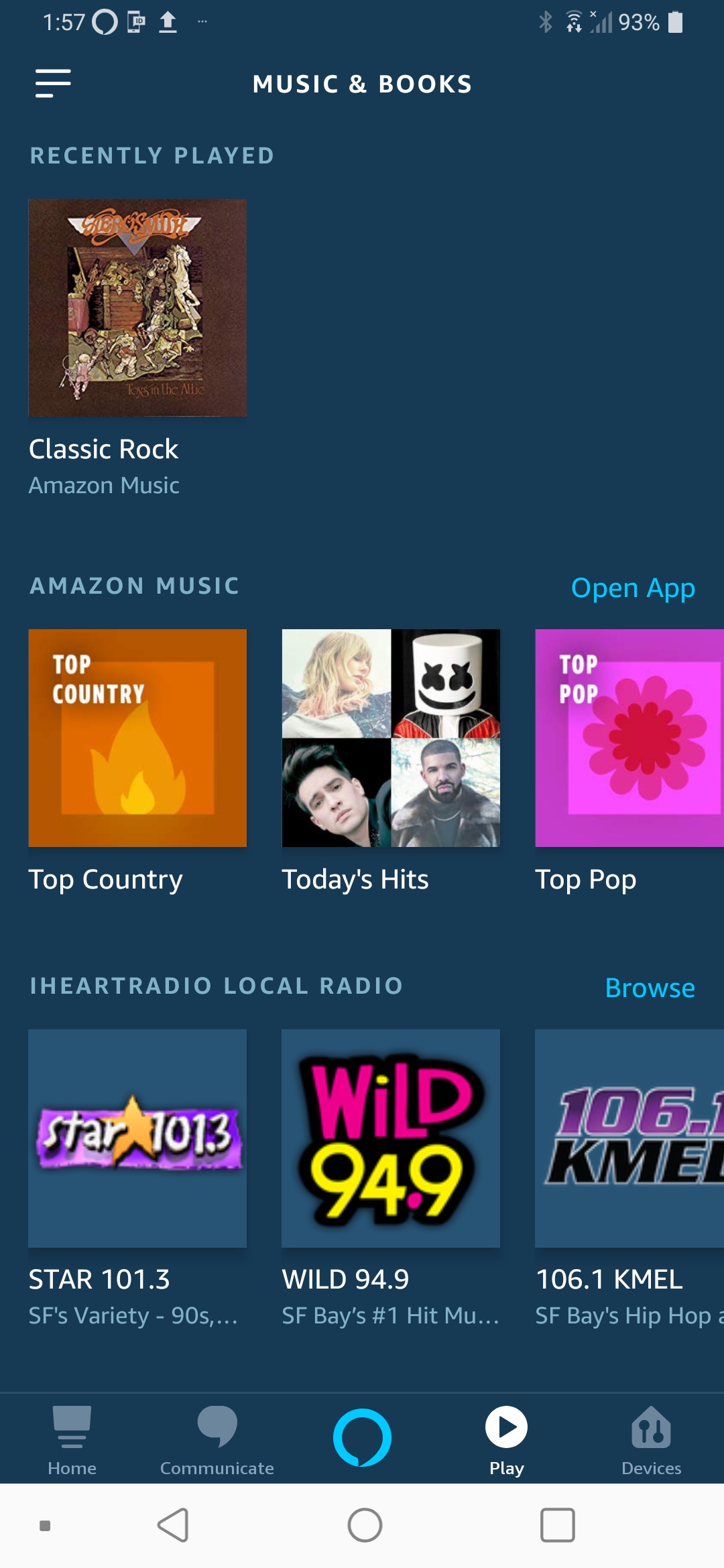Image resolution: width=724 pixels, height=1568 pixels.
Task: Tap Open App for Amazon Music
Action: (633, 588)
